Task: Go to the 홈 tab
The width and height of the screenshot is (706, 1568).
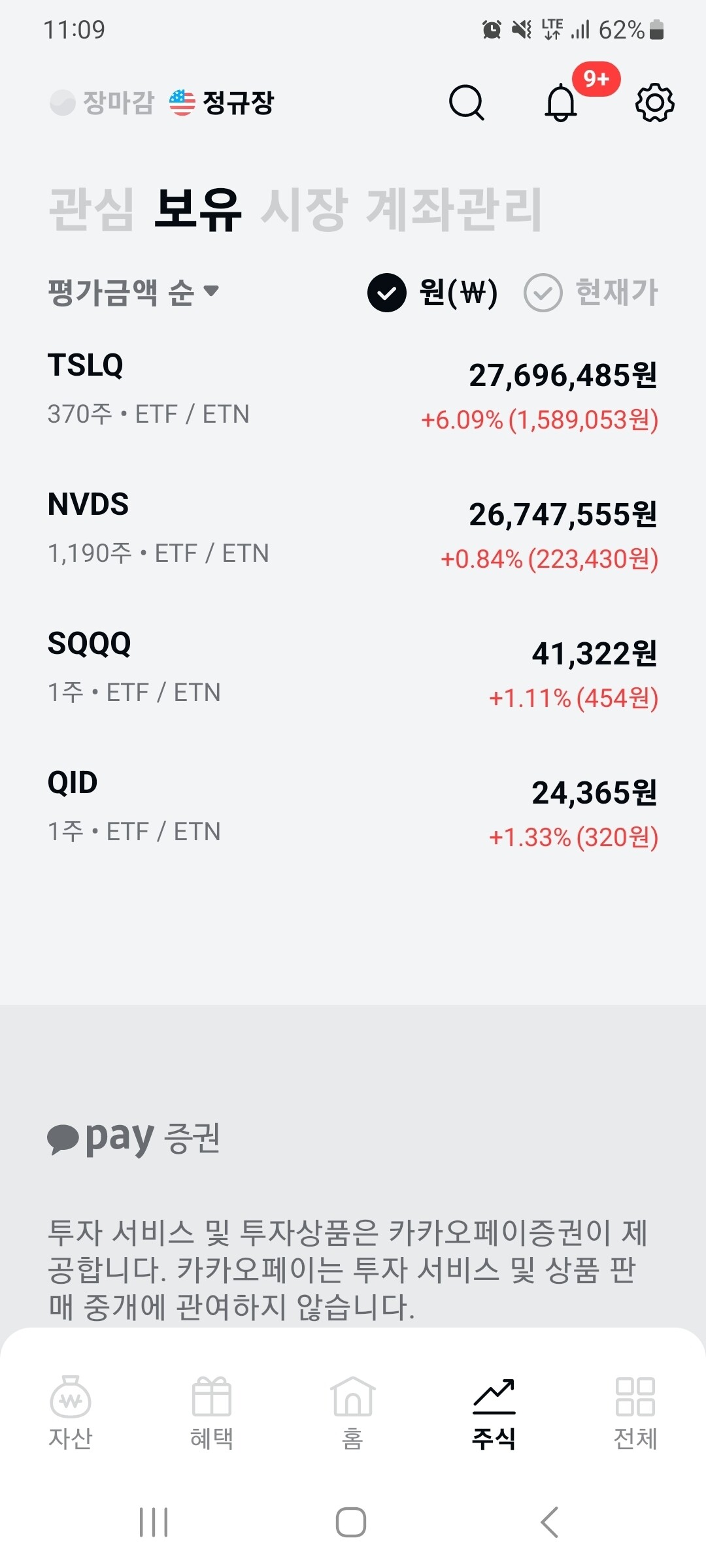Action: [353, 1413]
